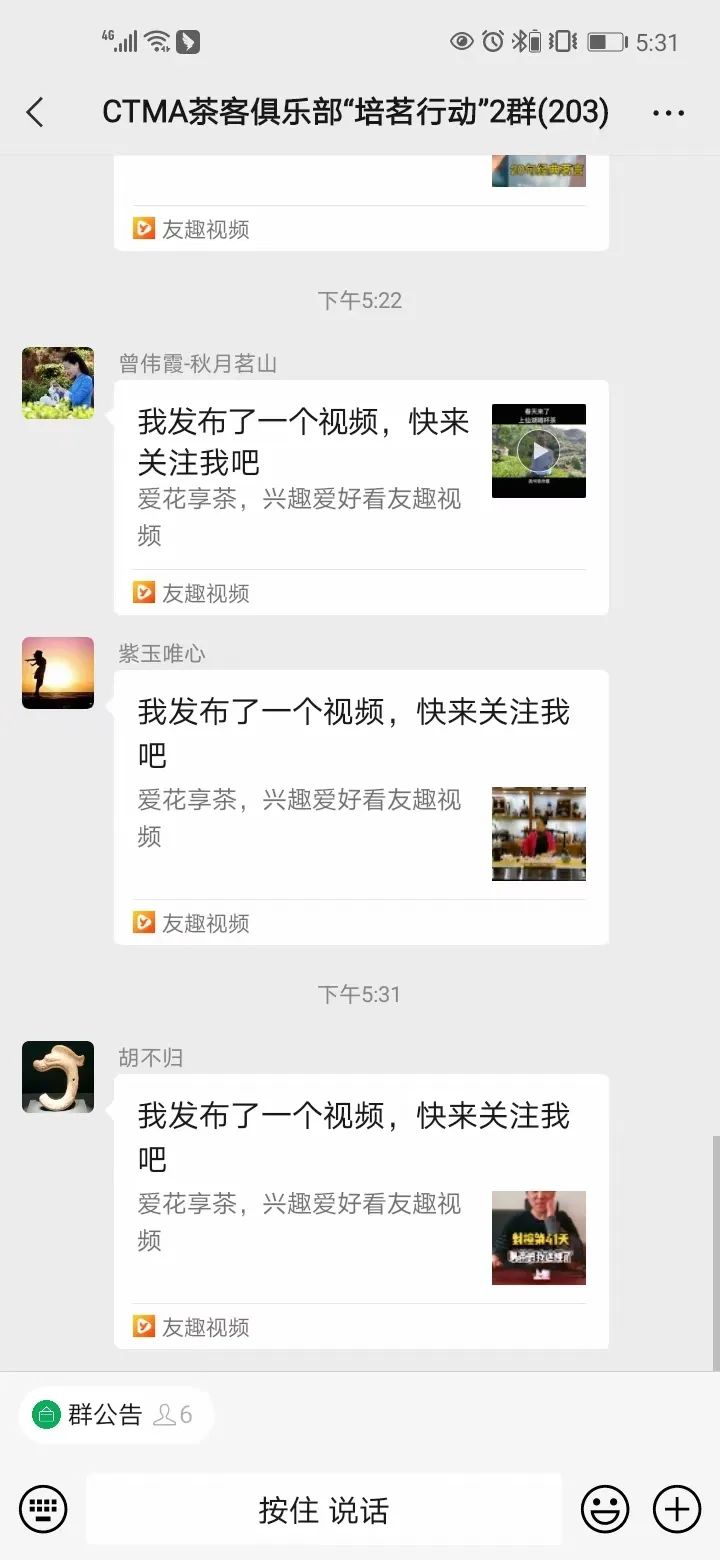Open the plus attachments menu
The width and height of the screenshot is (720, 1560).
coord(677,1509)
